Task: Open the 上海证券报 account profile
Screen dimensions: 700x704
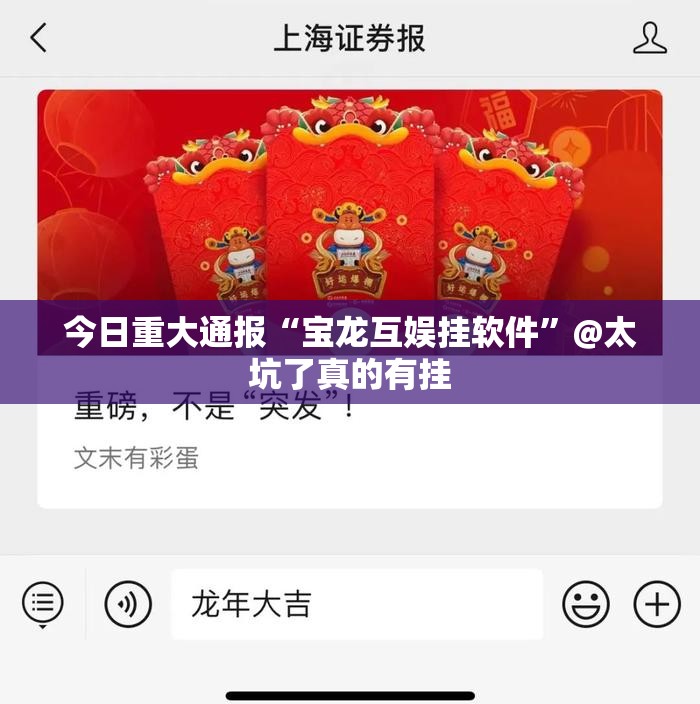Action: click(650, 39)
